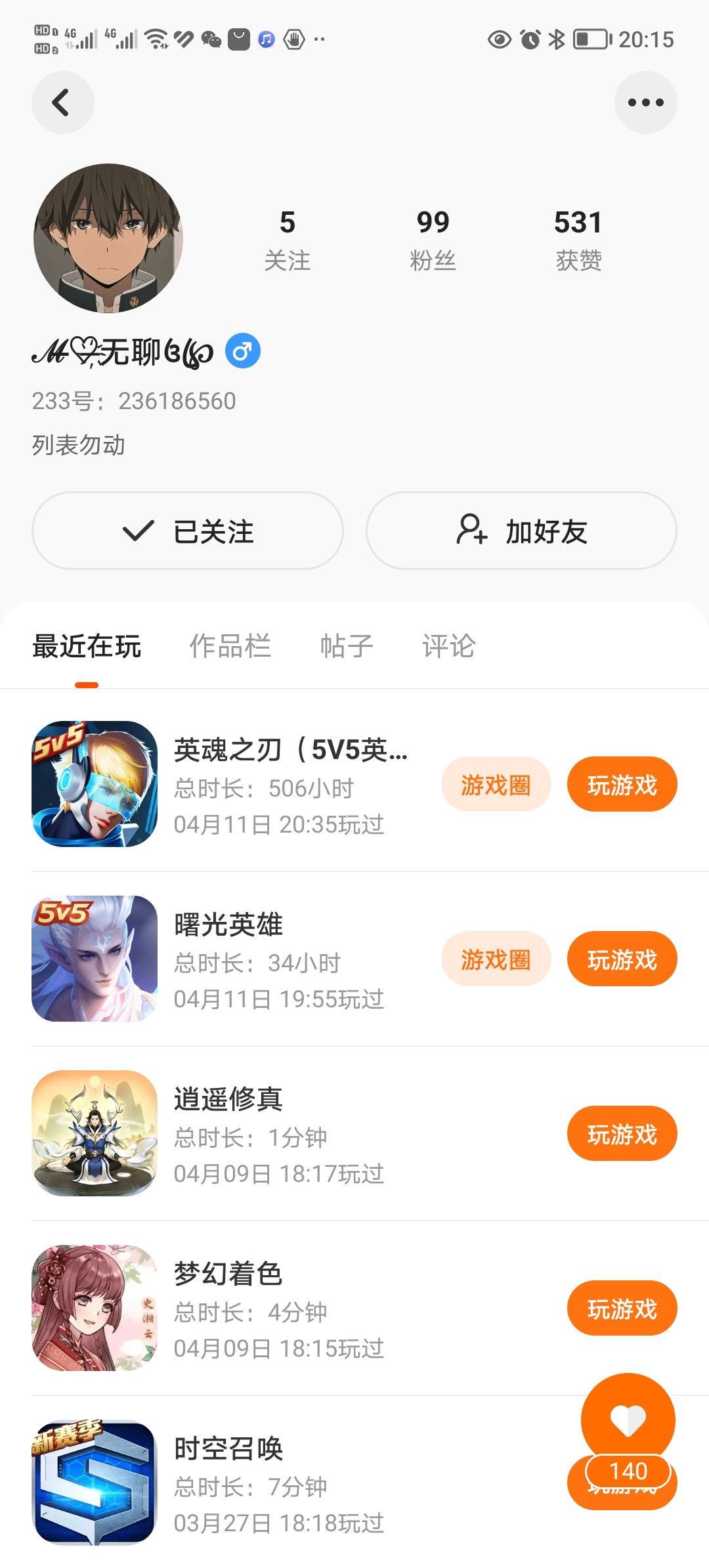Open 游戏圈 for 曙光英雄

coord(496,959)
